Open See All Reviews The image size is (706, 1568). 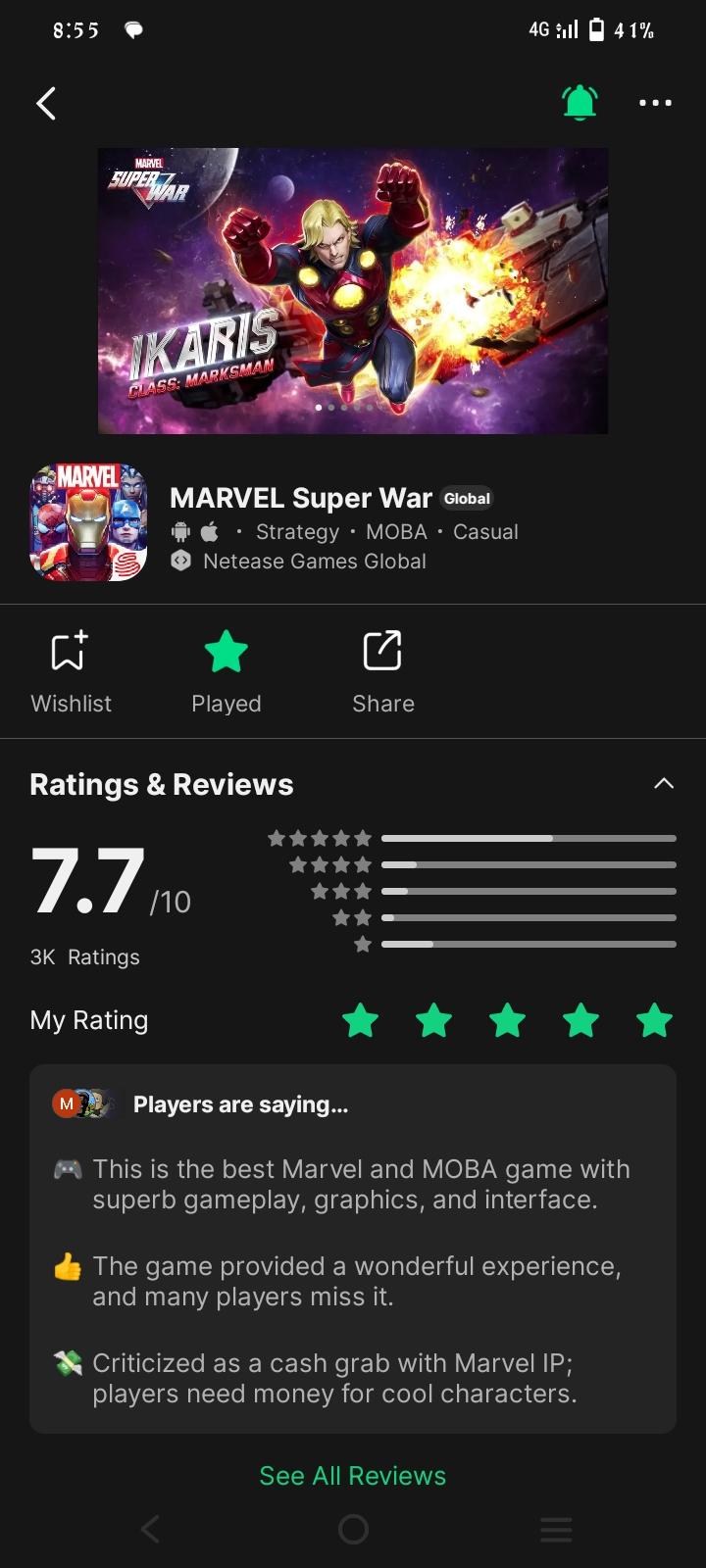pyautogui.click(x=353, y=1476)
